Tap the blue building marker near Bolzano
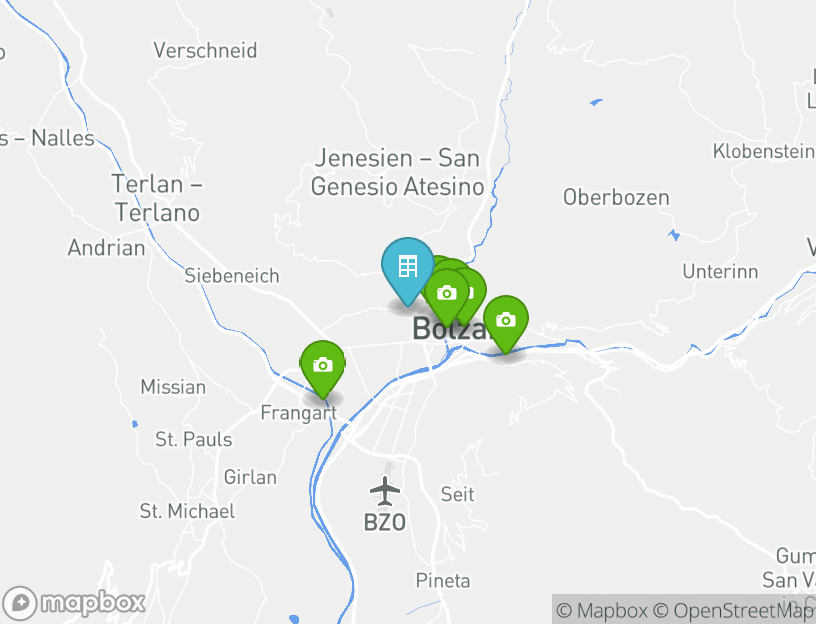The image size is (816, 624). tap(407, 267)
